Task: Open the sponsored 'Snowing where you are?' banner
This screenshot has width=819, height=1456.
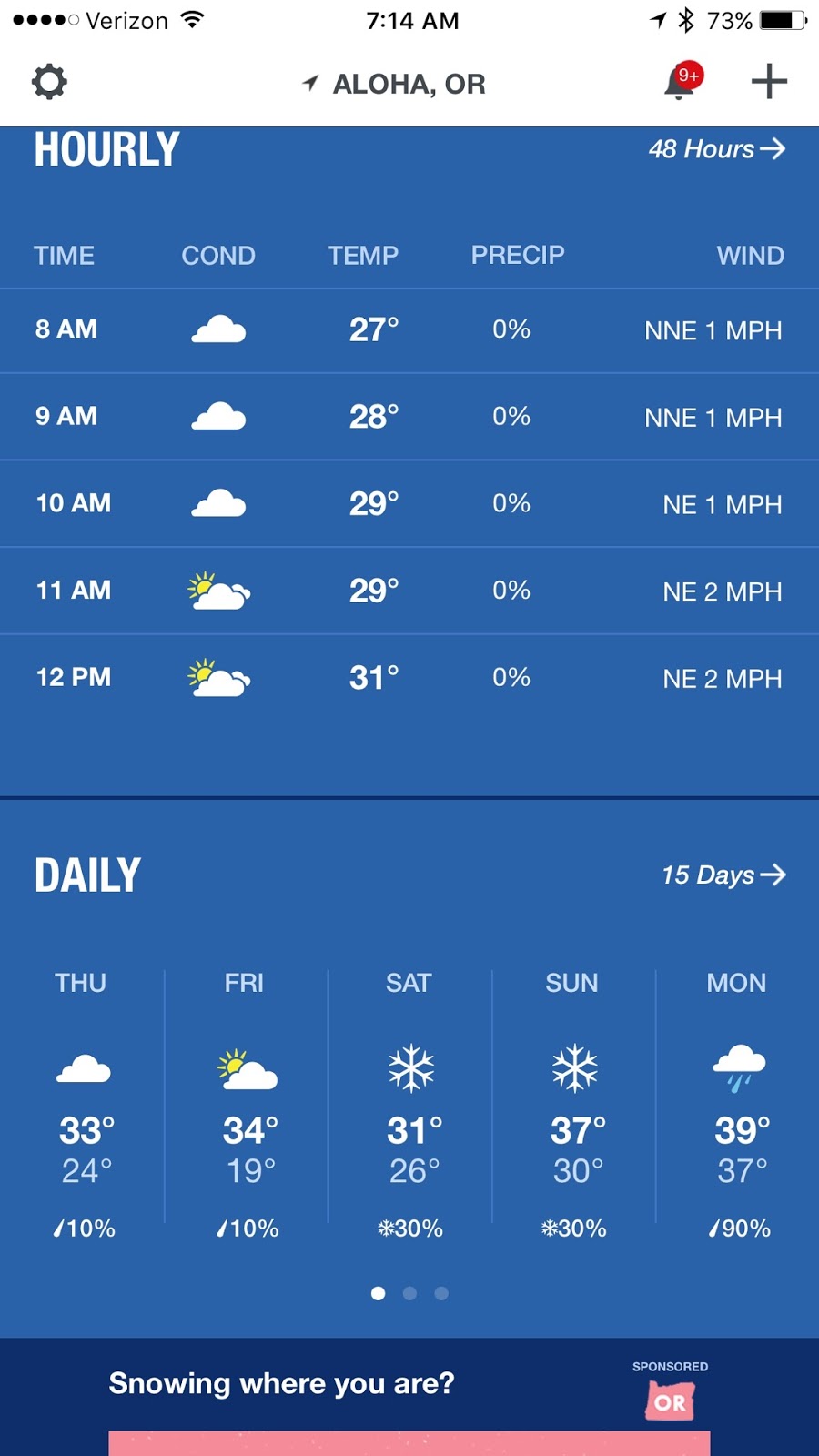Action: pyautogui.click(x=409, y=1397)
